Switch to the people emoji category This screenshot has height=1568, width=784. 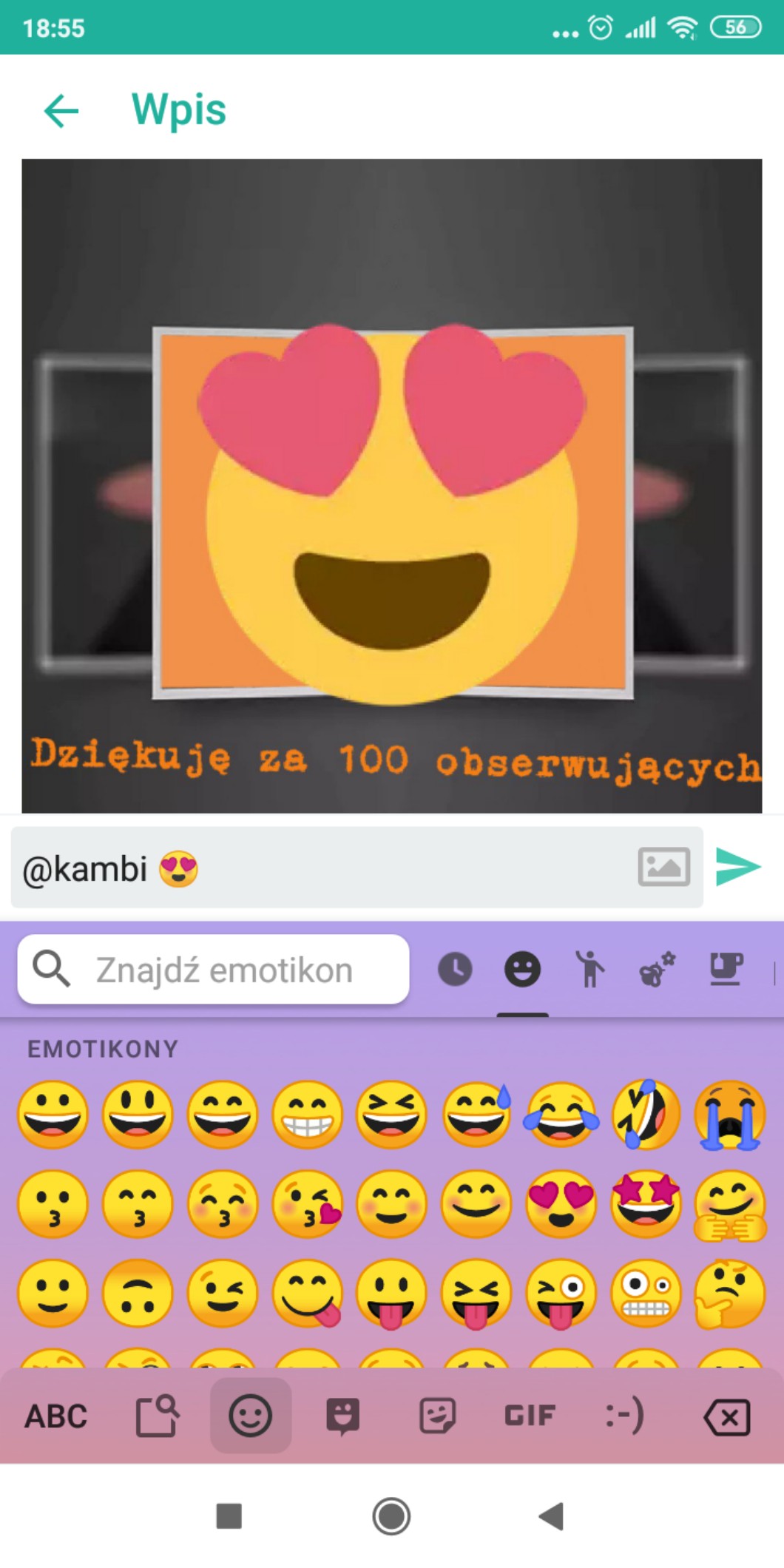(589, 970)
